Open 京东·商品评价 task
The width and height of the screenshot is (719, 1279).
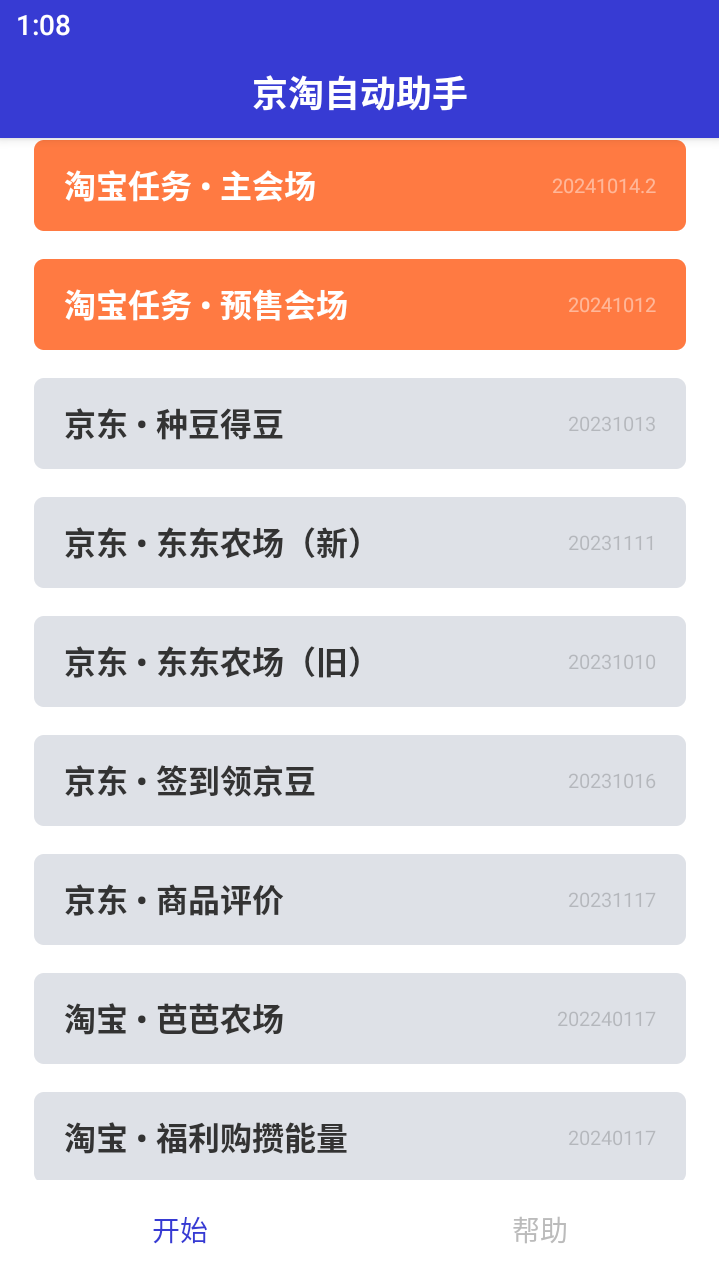tap(359, 900)
